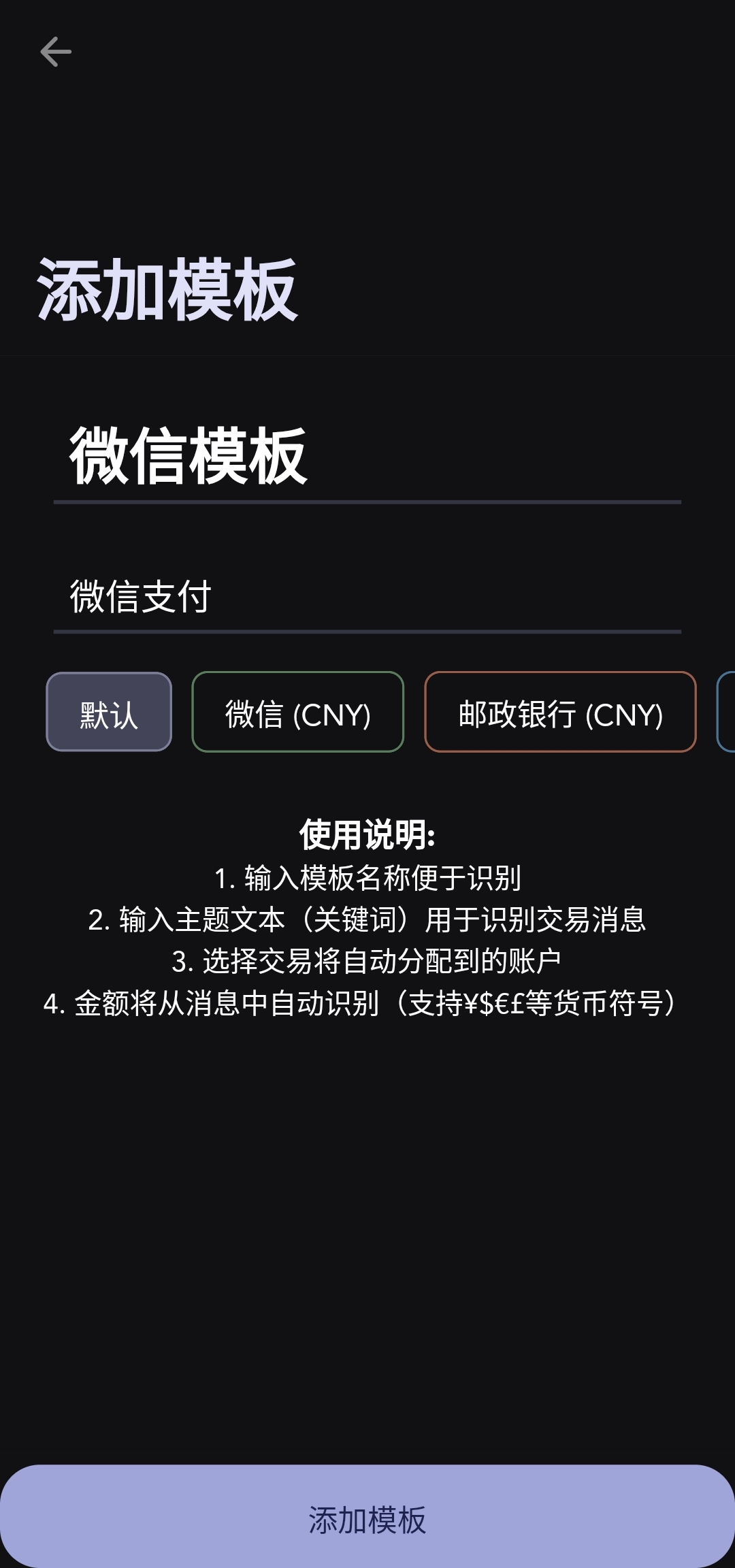Choose the 微信 (CNY) account chip

[x=298, y=713]
